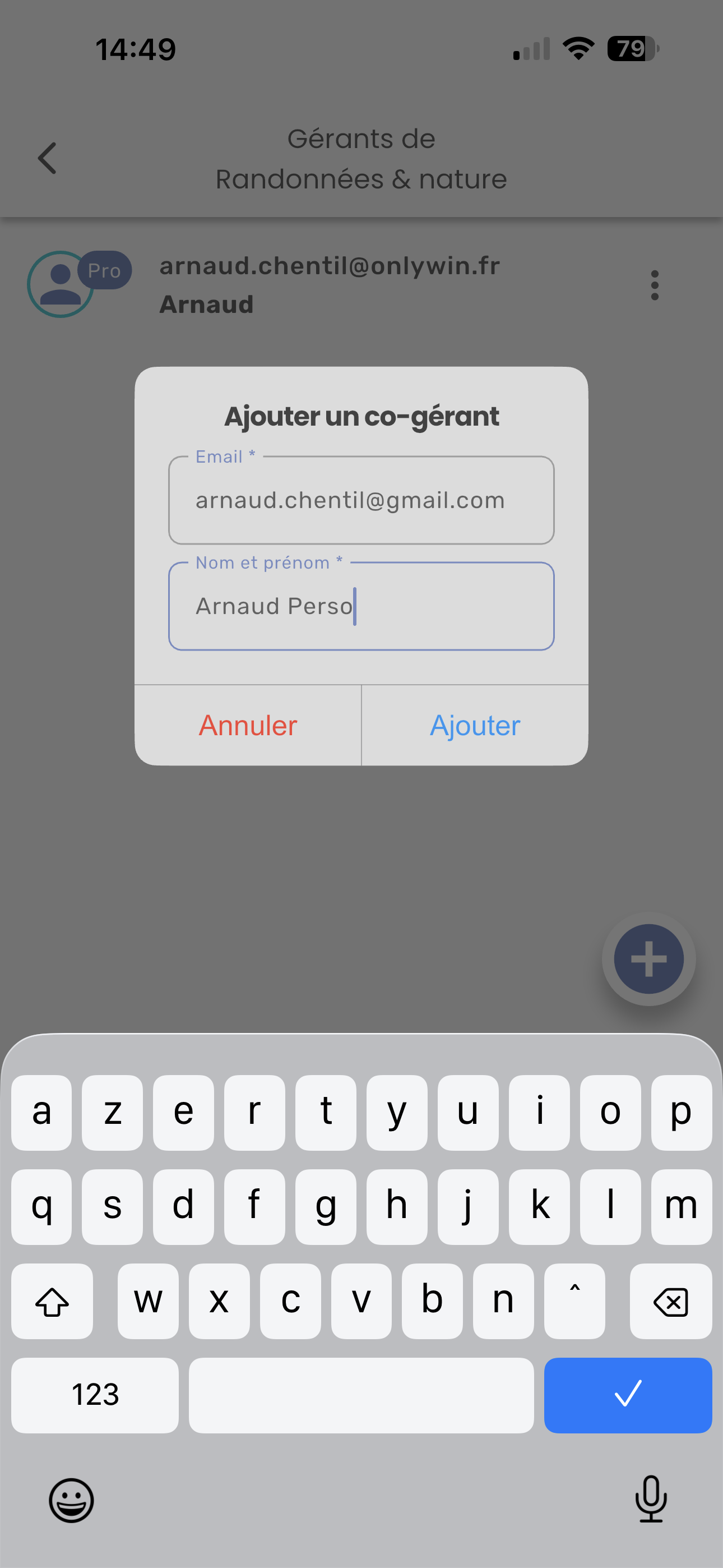The image size is (723, 1568).
Task: Tap Ajouter to add the co-manager
Action: point(475,725)
